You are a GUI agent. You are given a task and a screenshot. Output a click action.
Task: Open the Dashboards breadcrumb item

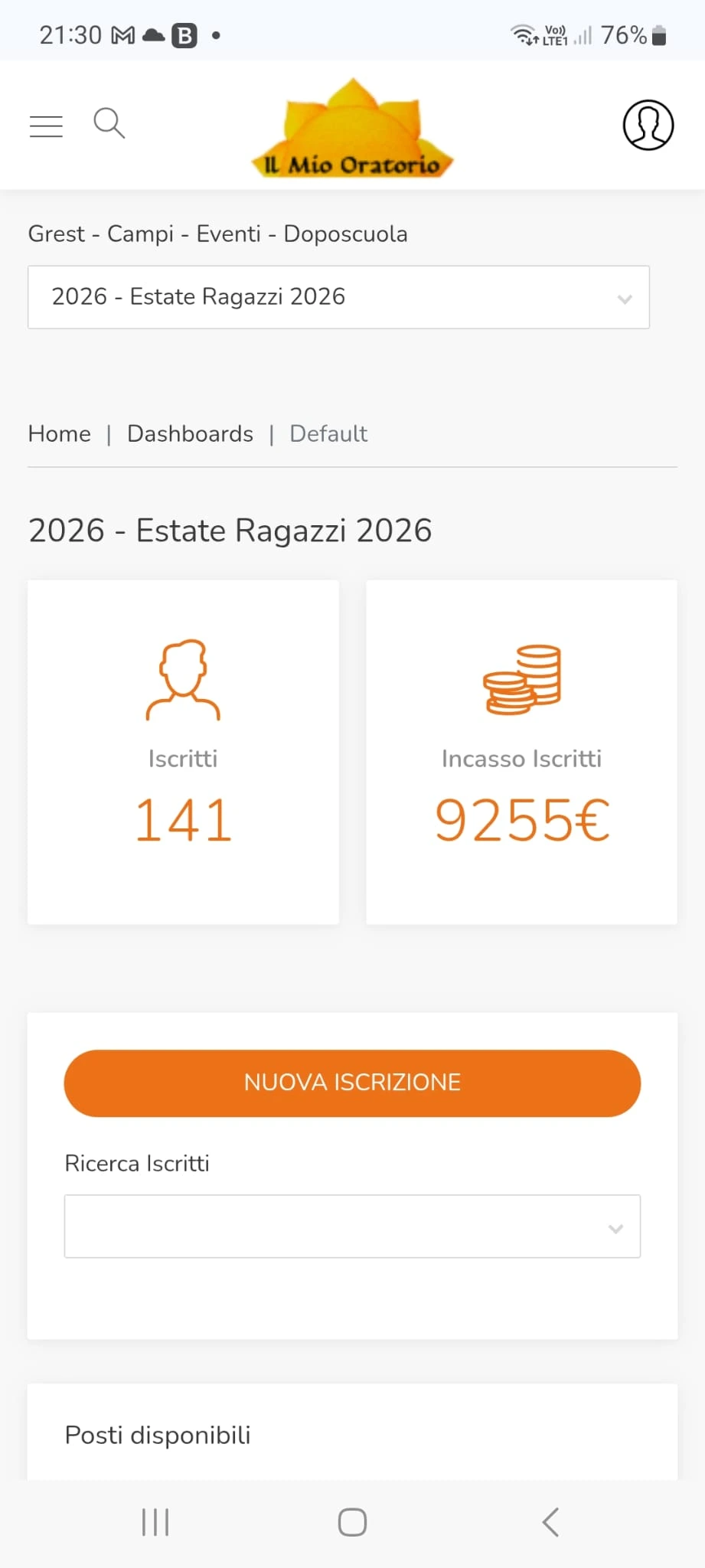point(190,433)
